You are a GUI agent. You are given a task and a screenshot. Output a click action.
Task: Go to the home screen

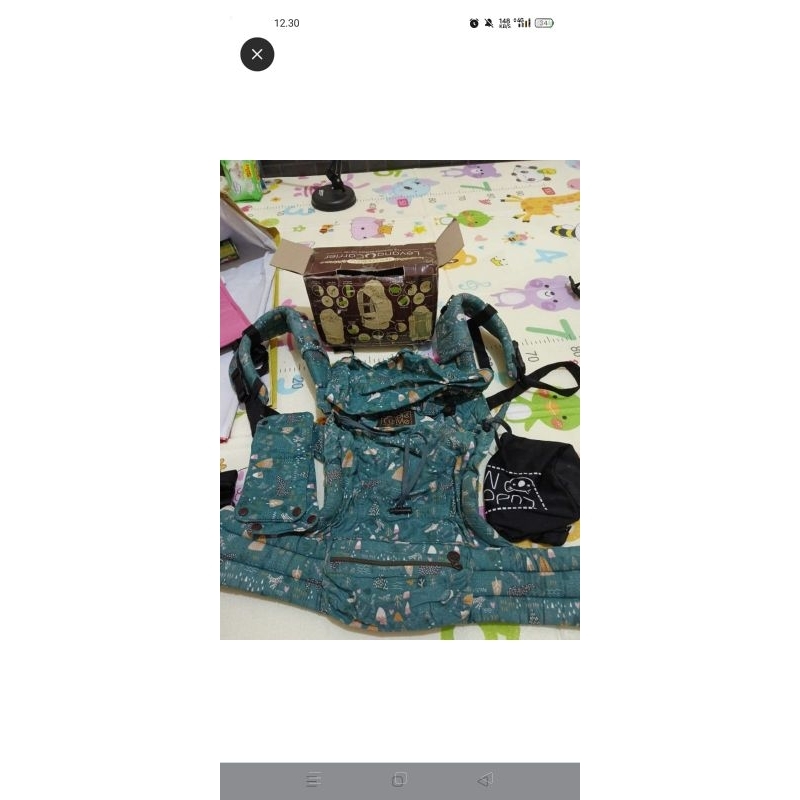(x=399, y=780)
